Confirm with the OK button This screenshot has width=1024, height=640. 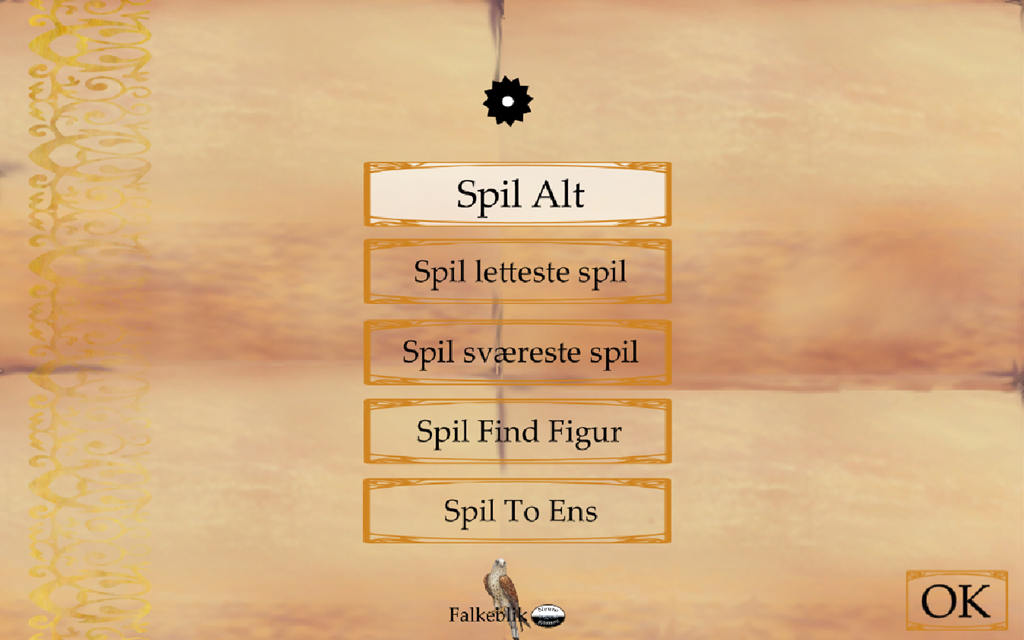click(956, 600)
